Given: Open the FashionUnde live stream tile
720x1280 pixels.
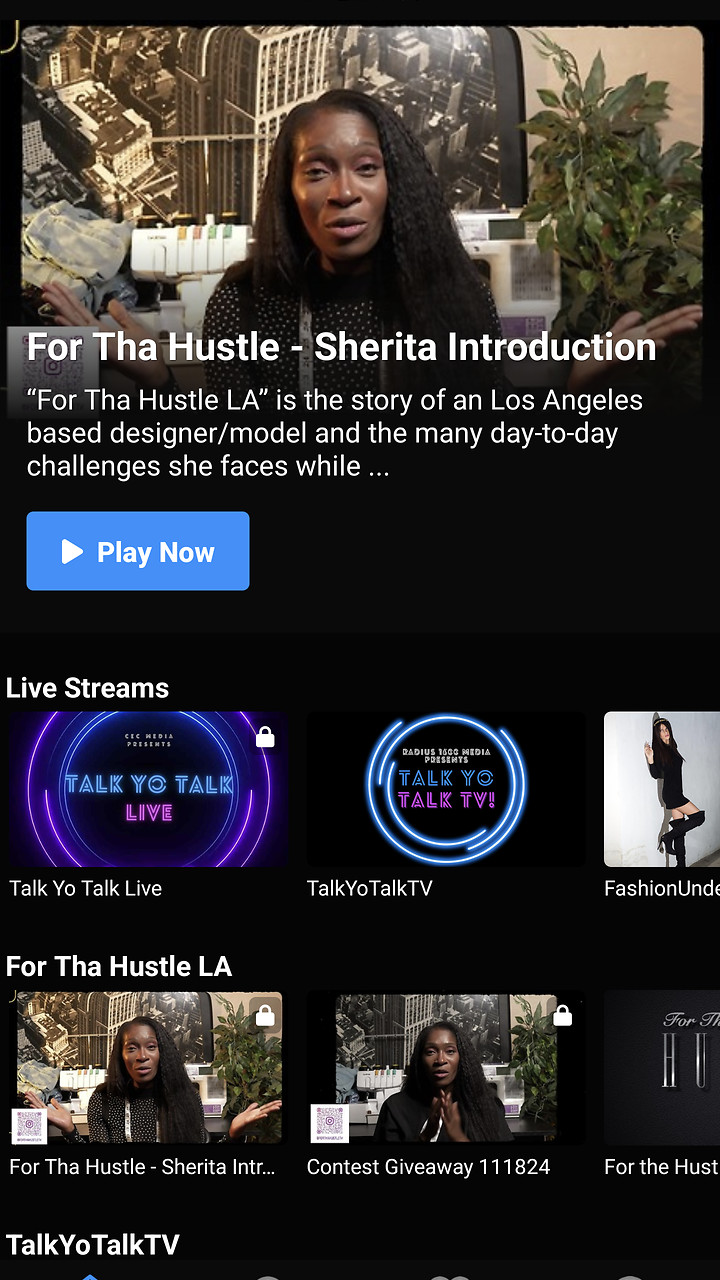Looking at the screenshot, I should pos(662,789).
